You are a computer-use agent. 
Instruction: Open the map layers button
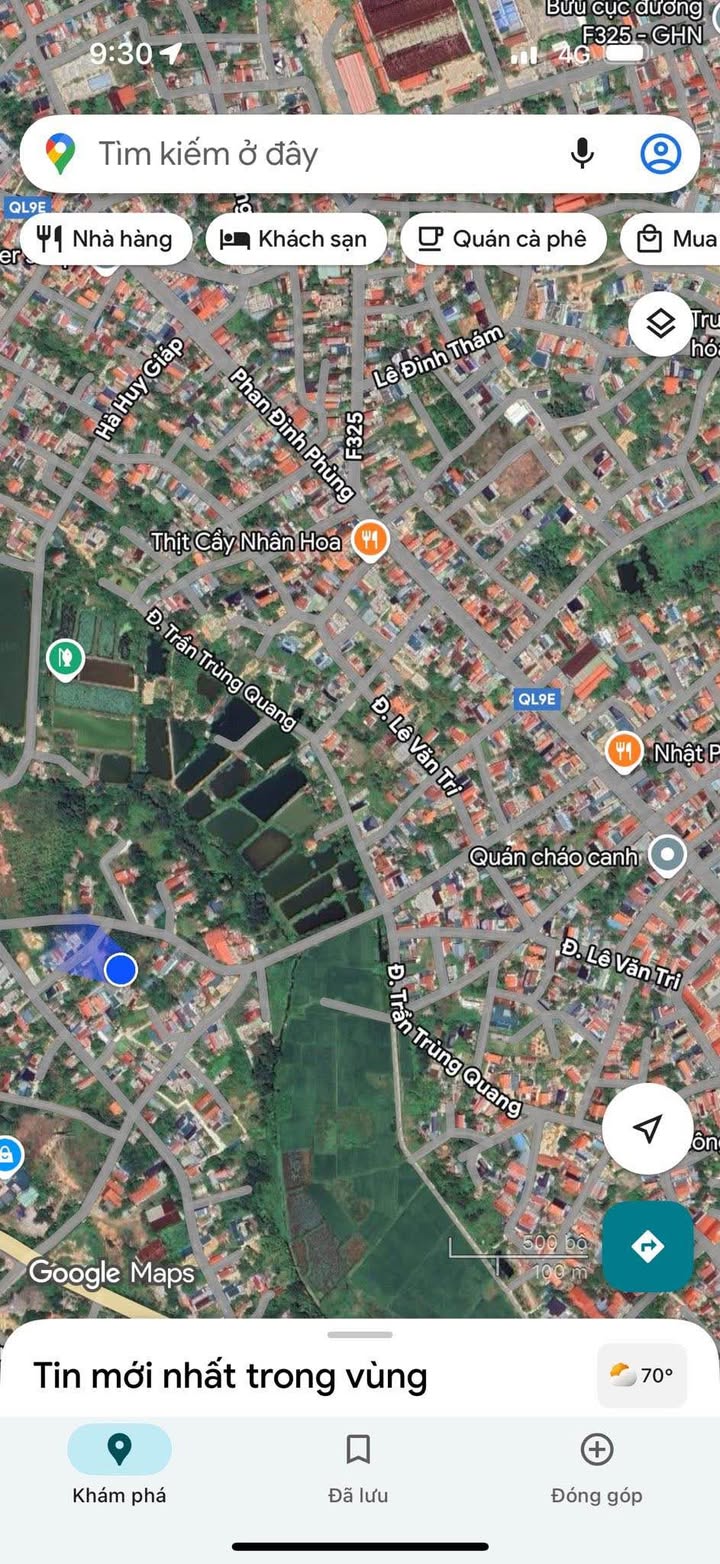660,323
